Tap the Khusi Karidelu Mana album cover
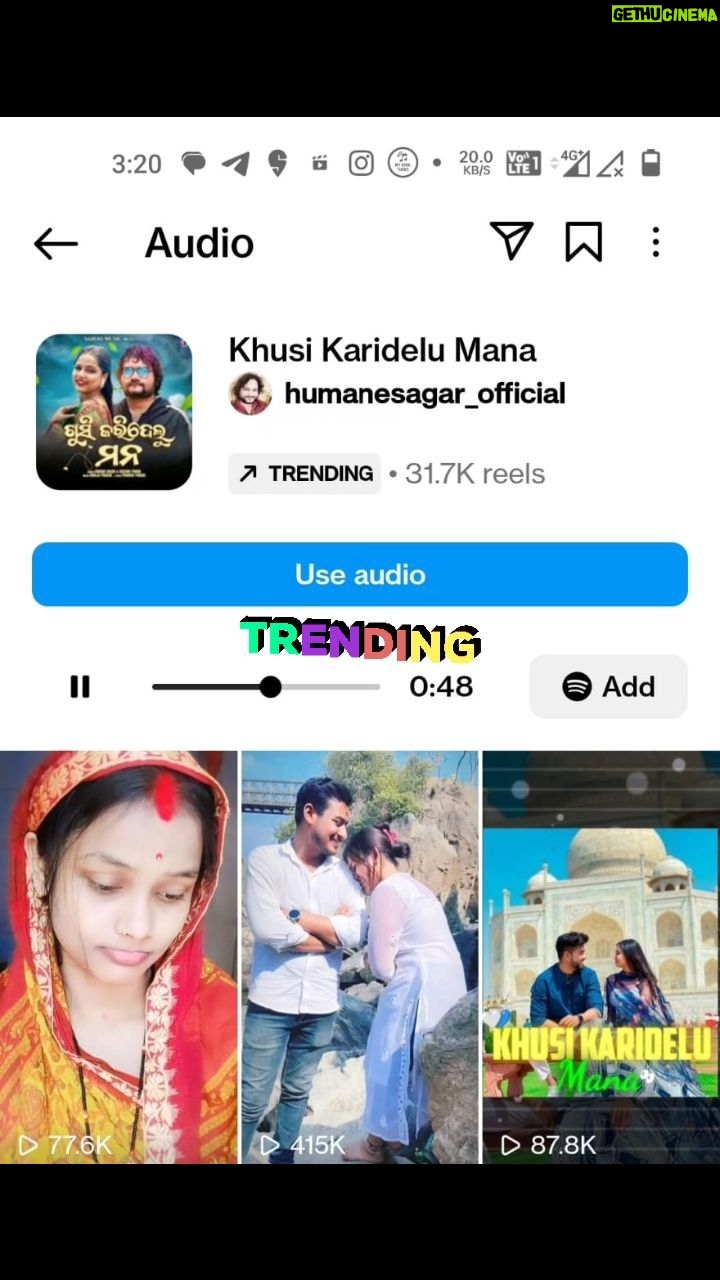Image resolution: width=720 pixels, height=1280 pixels. [x=114, y=412]
